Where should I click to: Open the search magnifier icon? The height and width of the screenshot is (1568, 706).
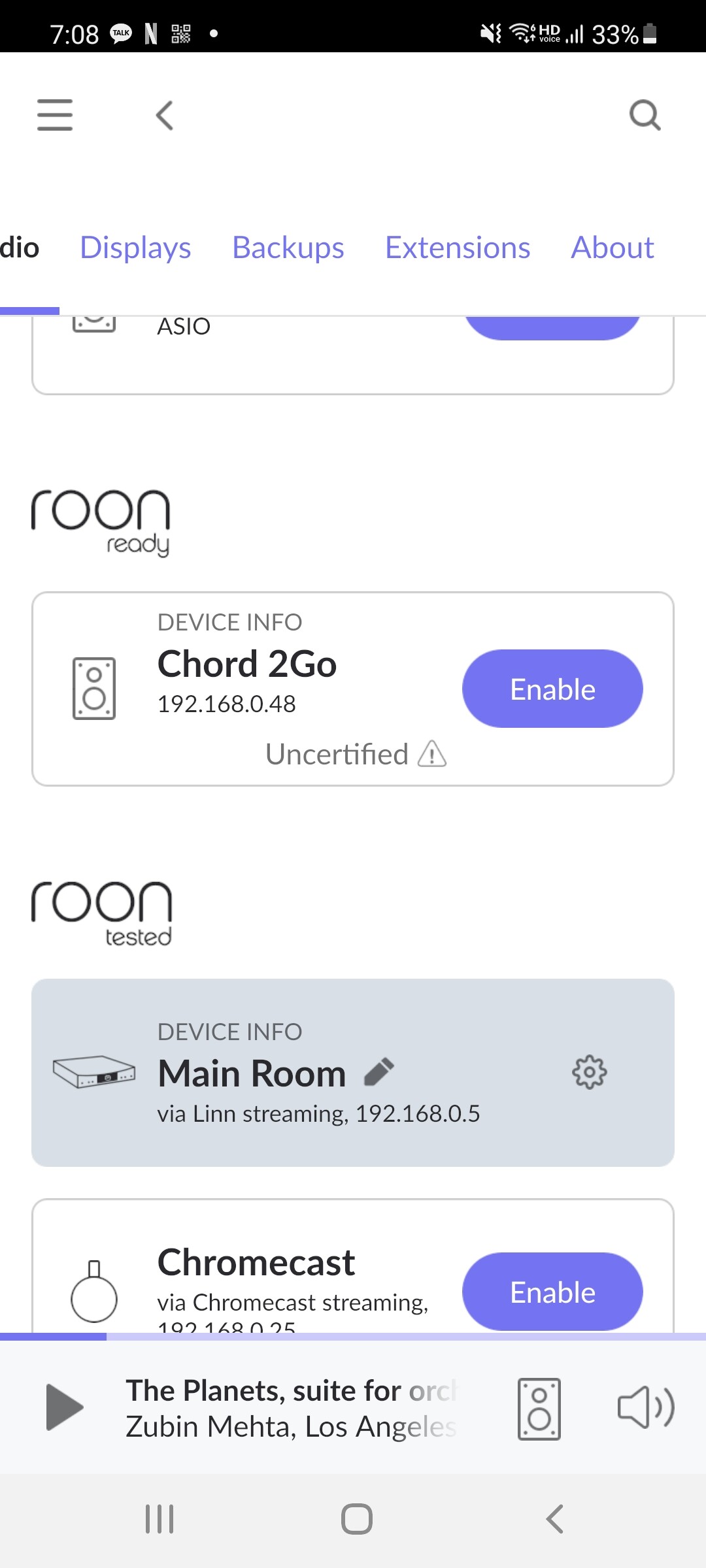pyautogui.click(x=645, y=115)
